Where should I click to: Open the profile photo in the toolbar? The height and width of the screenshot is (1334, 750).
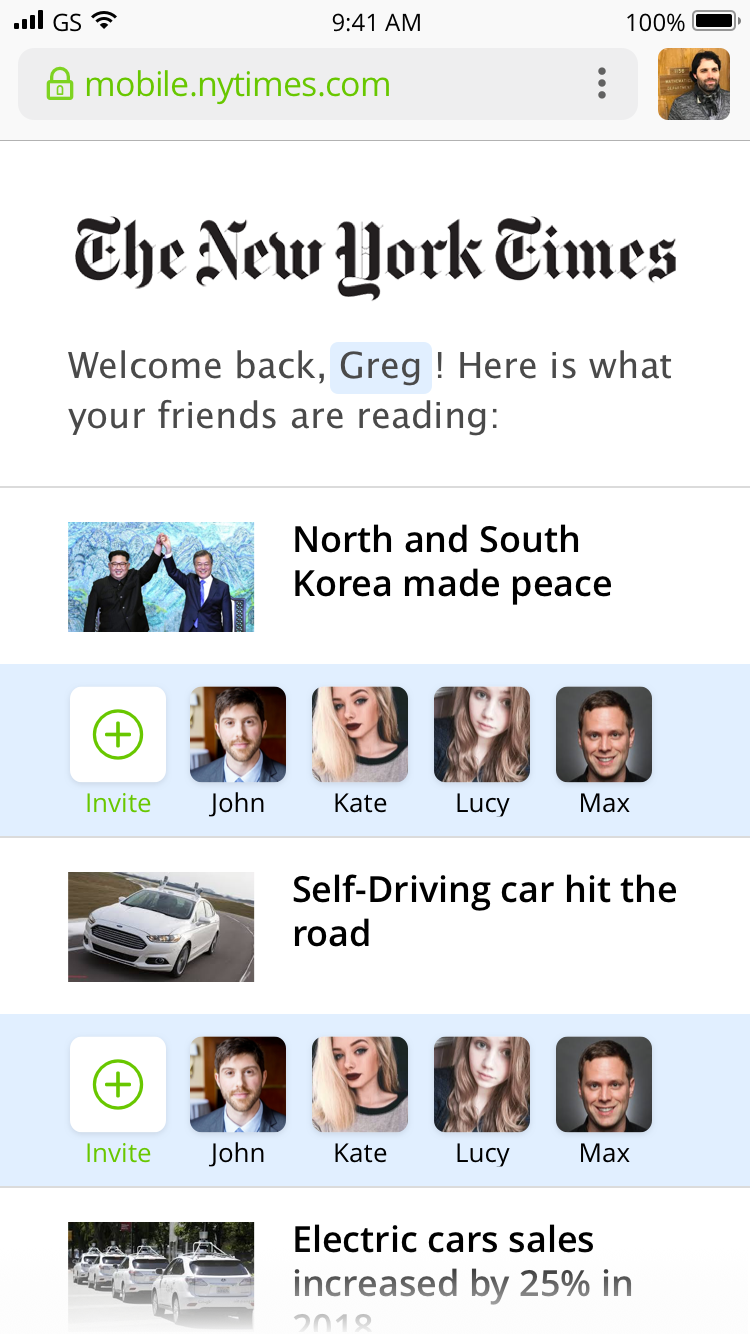(693, 84)
